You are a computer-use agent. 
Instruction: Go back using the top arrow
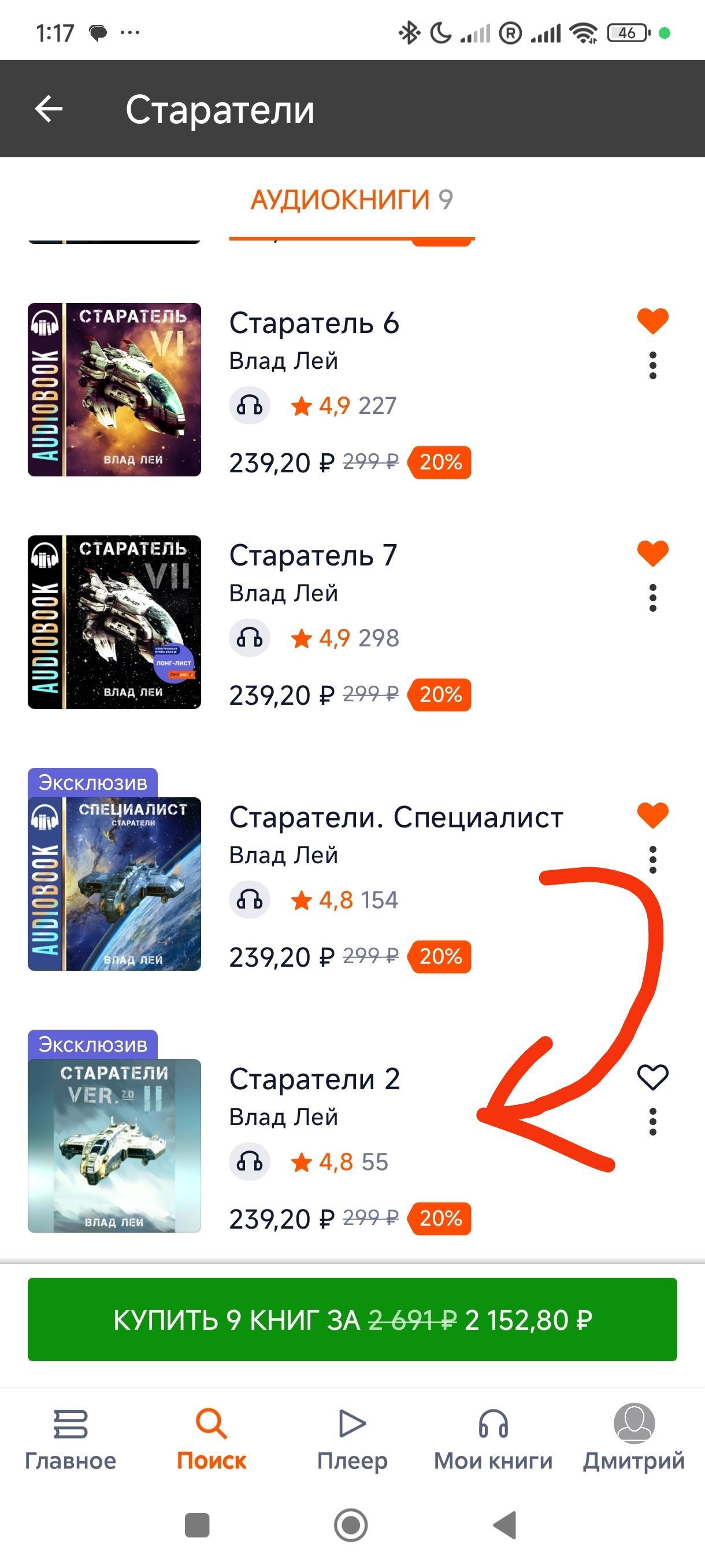(49, 110)
